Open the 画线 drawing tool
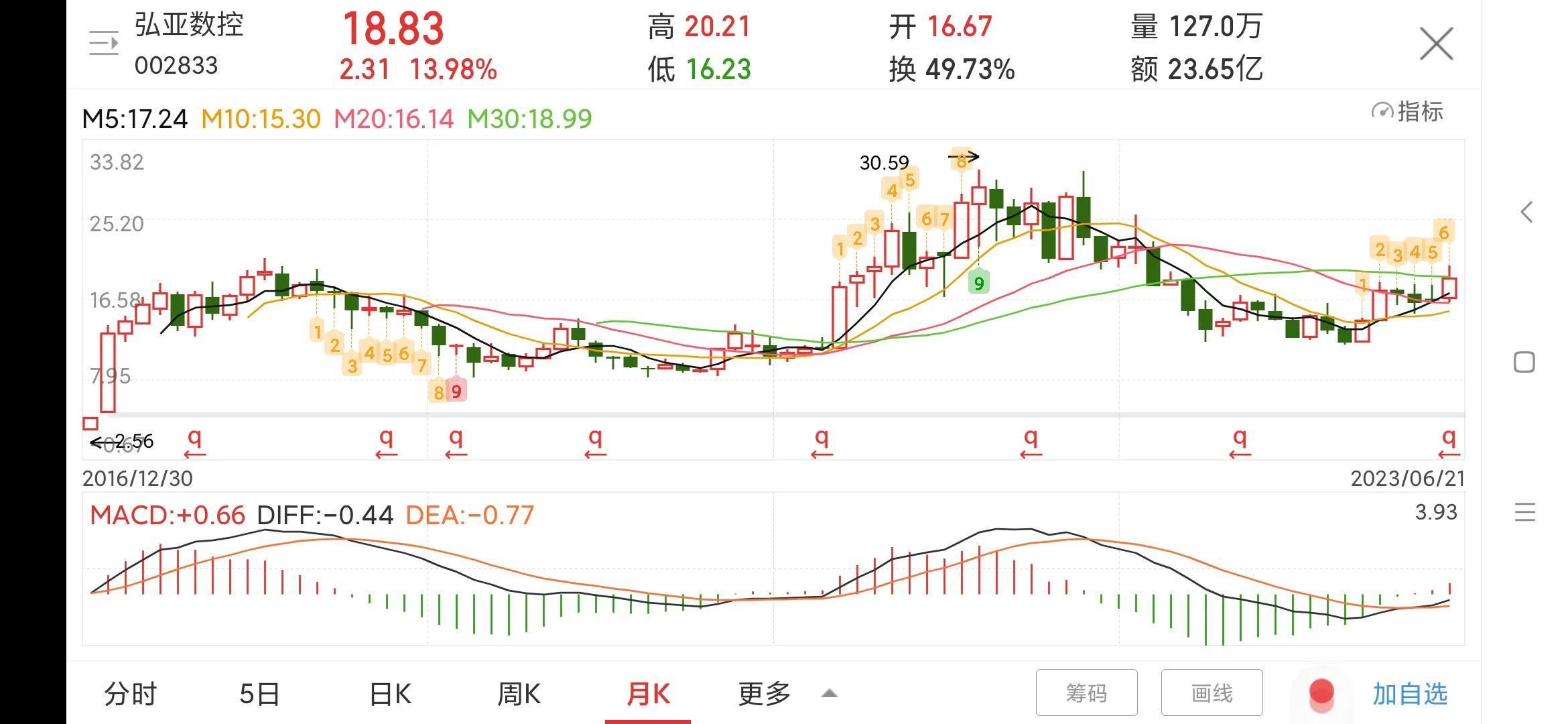Screen dimensions: 1568x724 [x=1212, y=692]
